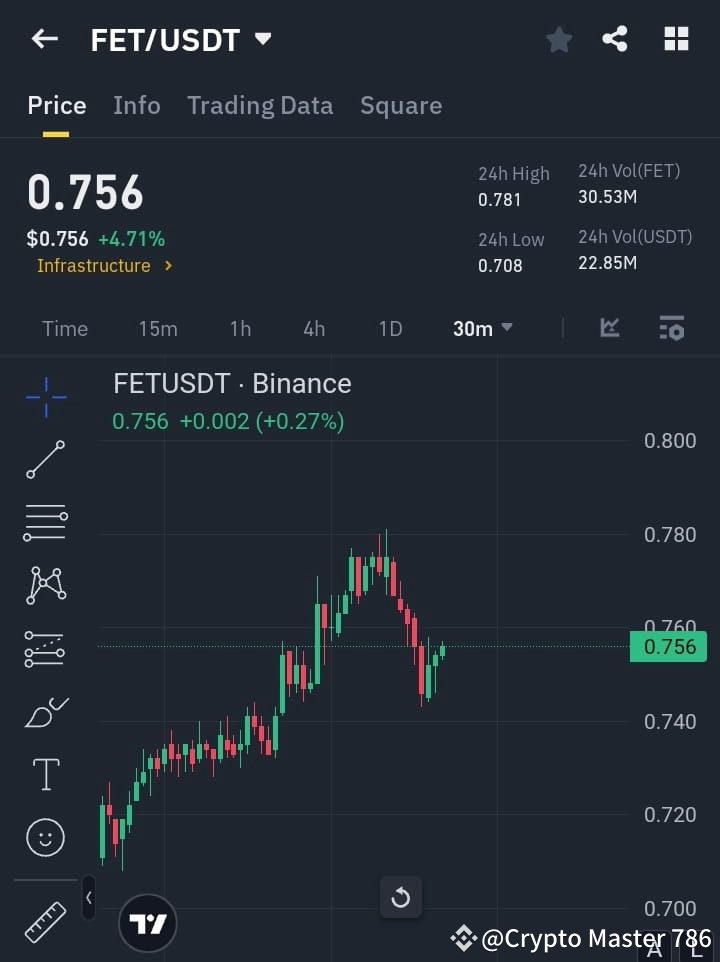Open the Square tab
The height and width of the screenshot is (962, 720).
[x=401, y=105]
